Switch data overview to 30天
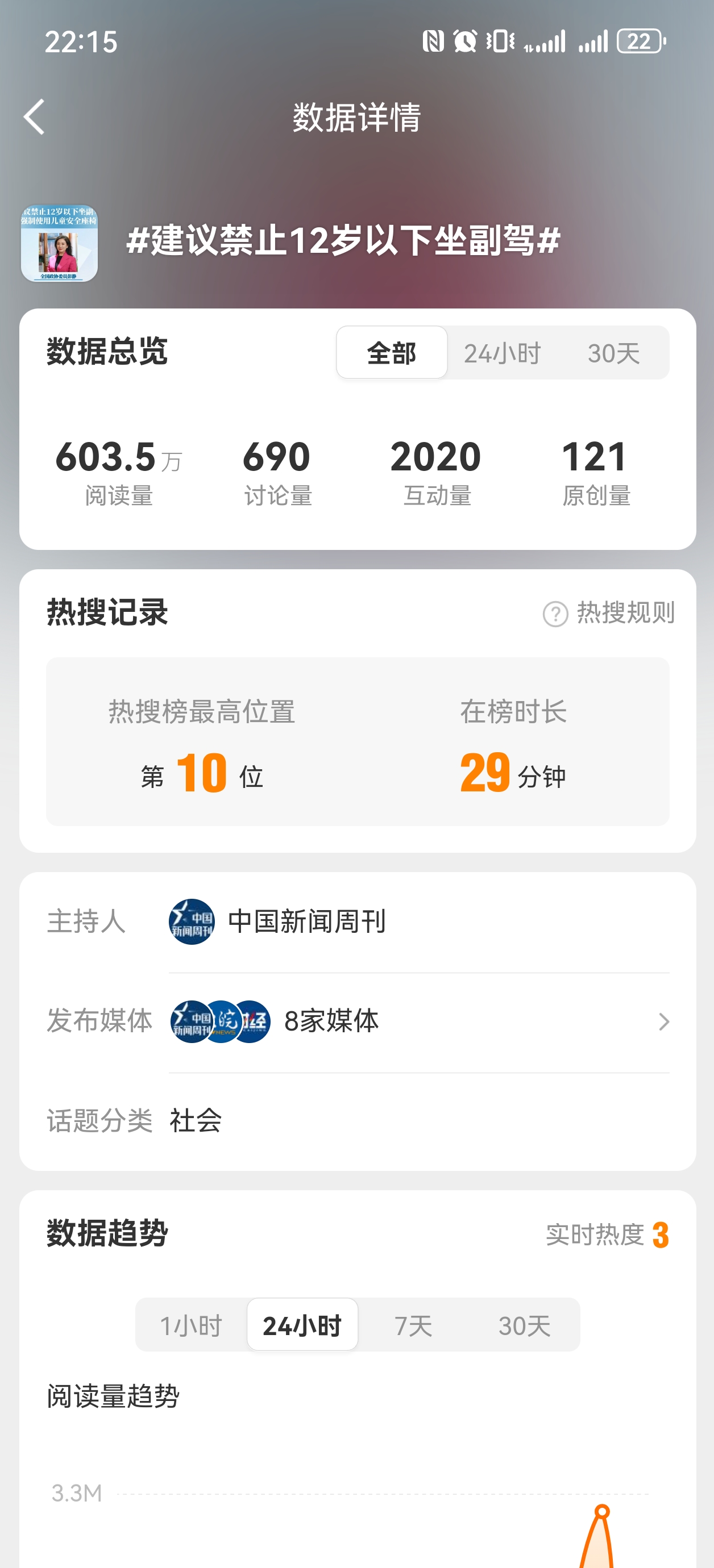 click(613, 353)
